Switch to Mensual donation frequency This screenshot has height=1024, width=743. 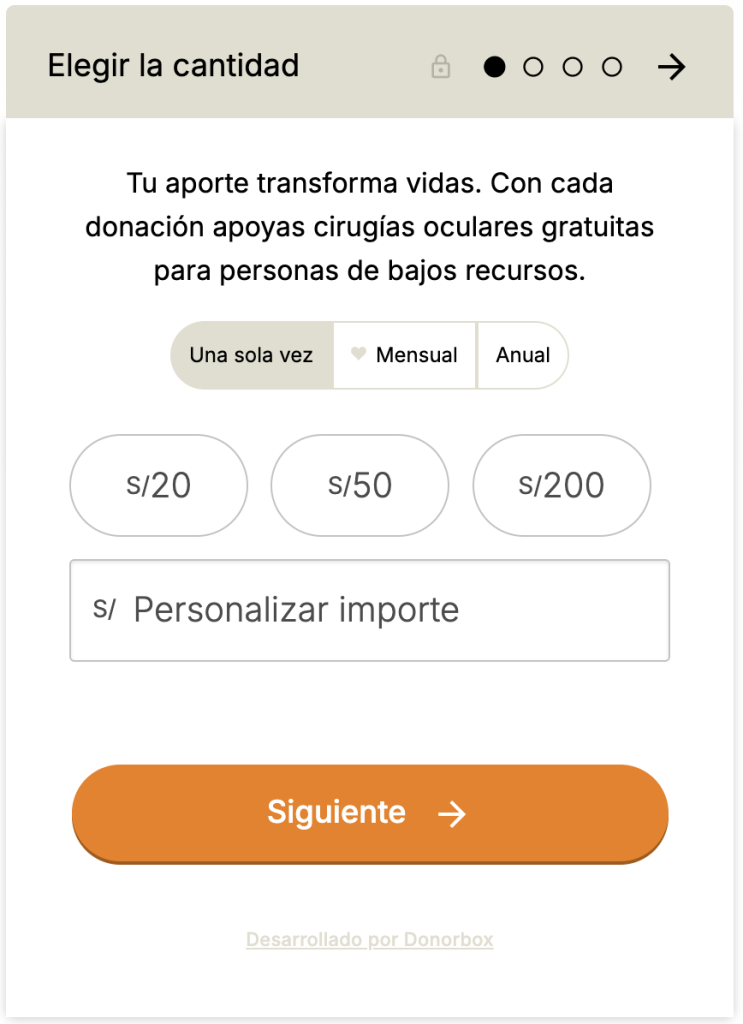click(405, 355)
